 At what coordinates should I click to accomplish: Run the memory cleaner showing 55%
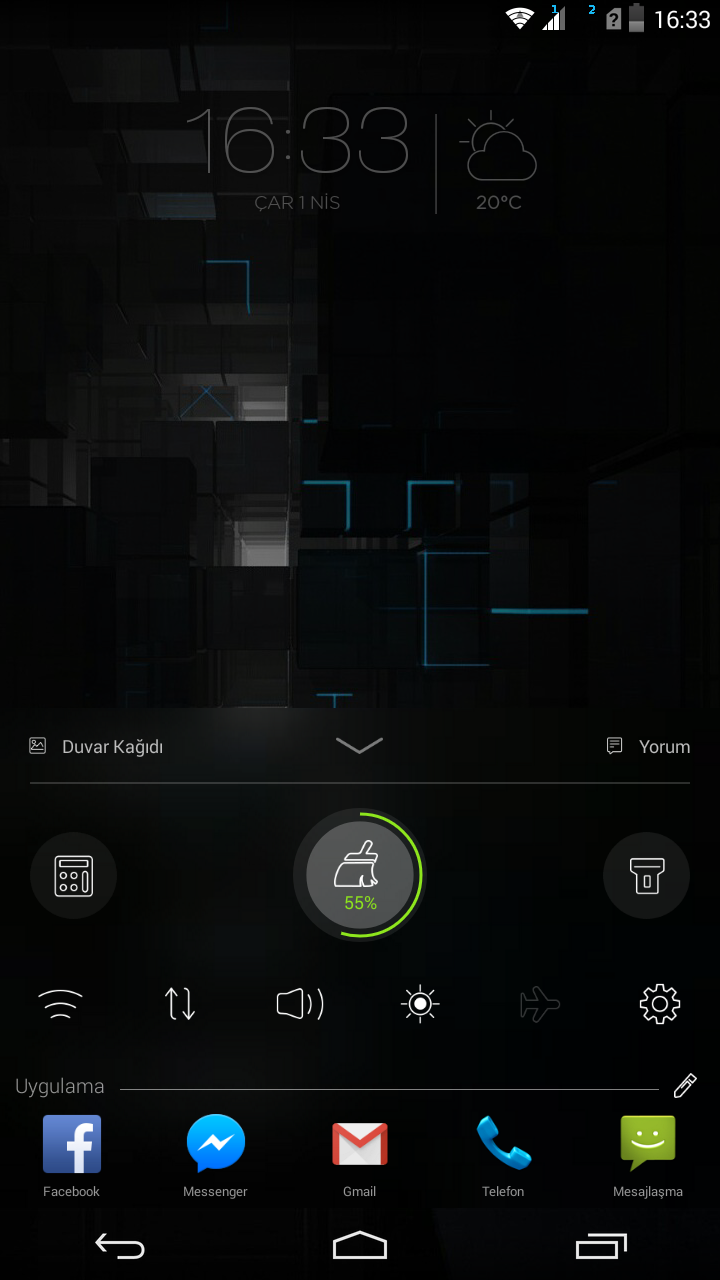tap(360, 875)
